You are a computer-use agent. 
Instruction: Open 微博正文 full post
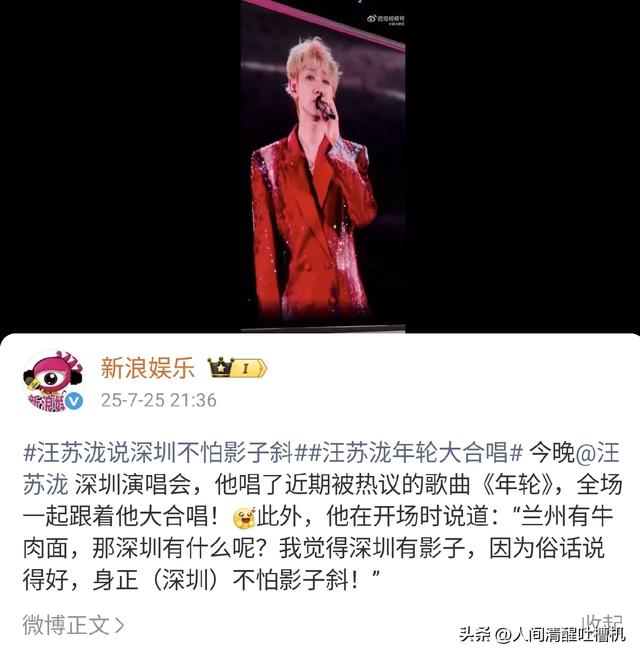point(73,625)
